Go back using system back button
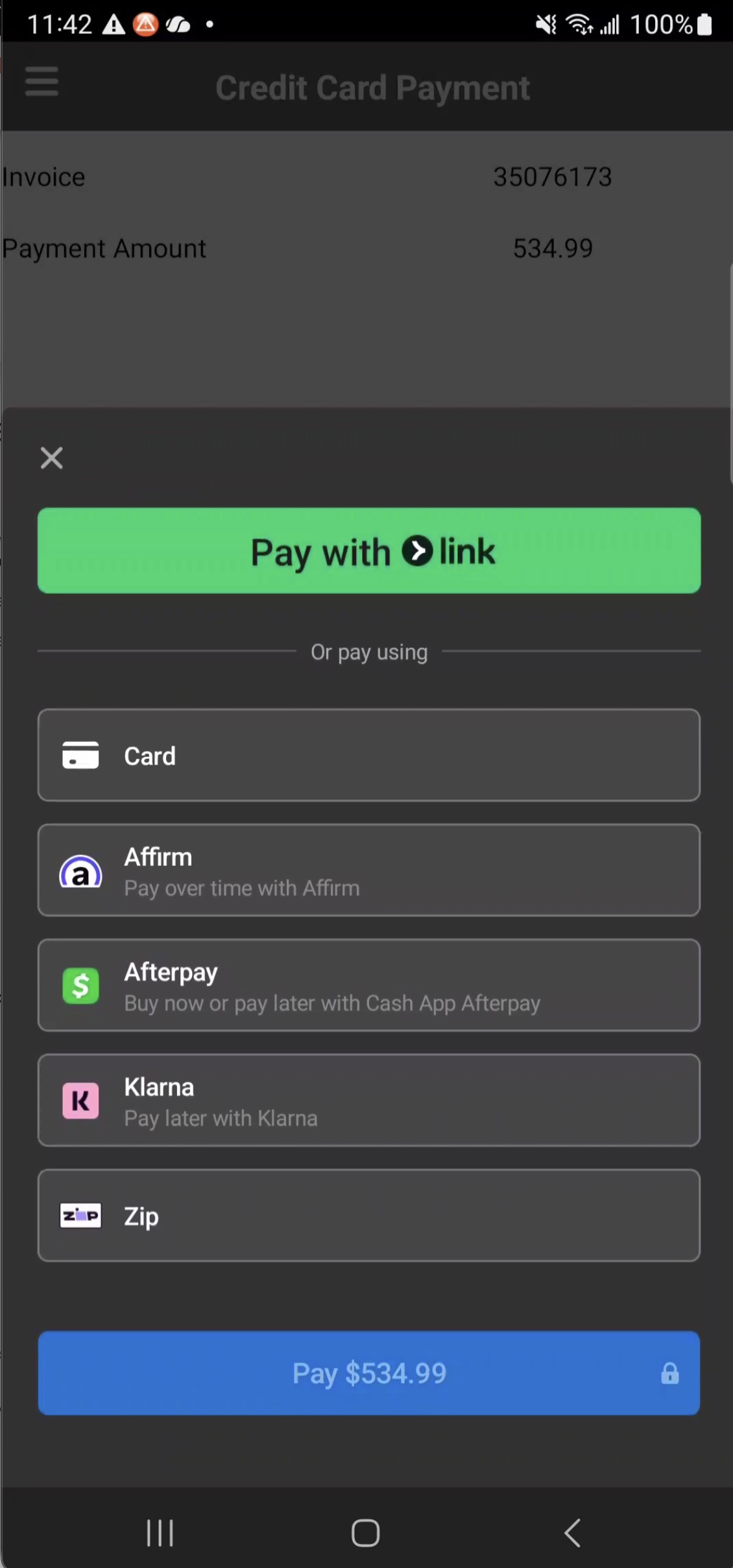Viewport: 733px width, 1568px height. (x=572, y=1533)
